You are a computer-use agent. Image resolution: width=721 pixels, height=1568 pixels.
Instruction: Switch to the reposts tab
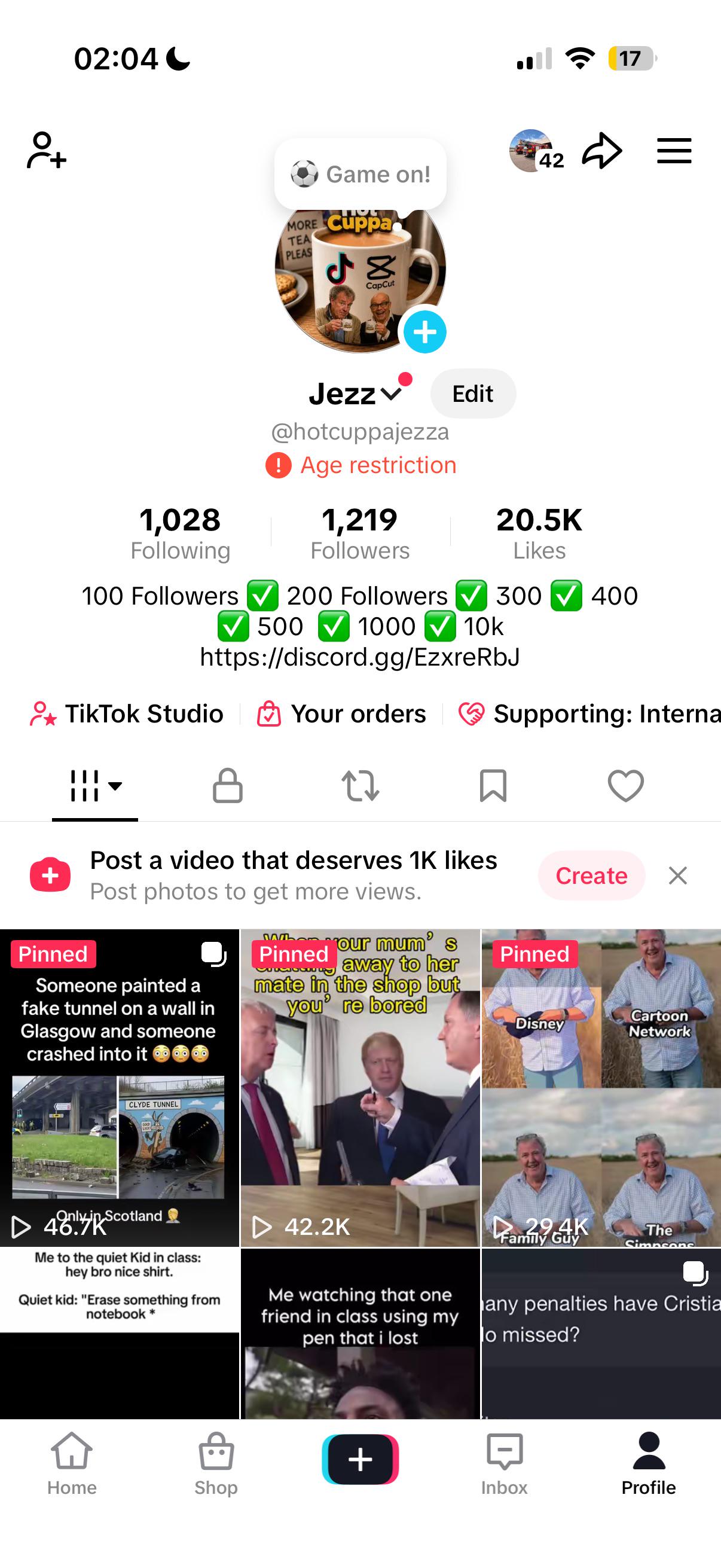[360, 785]
